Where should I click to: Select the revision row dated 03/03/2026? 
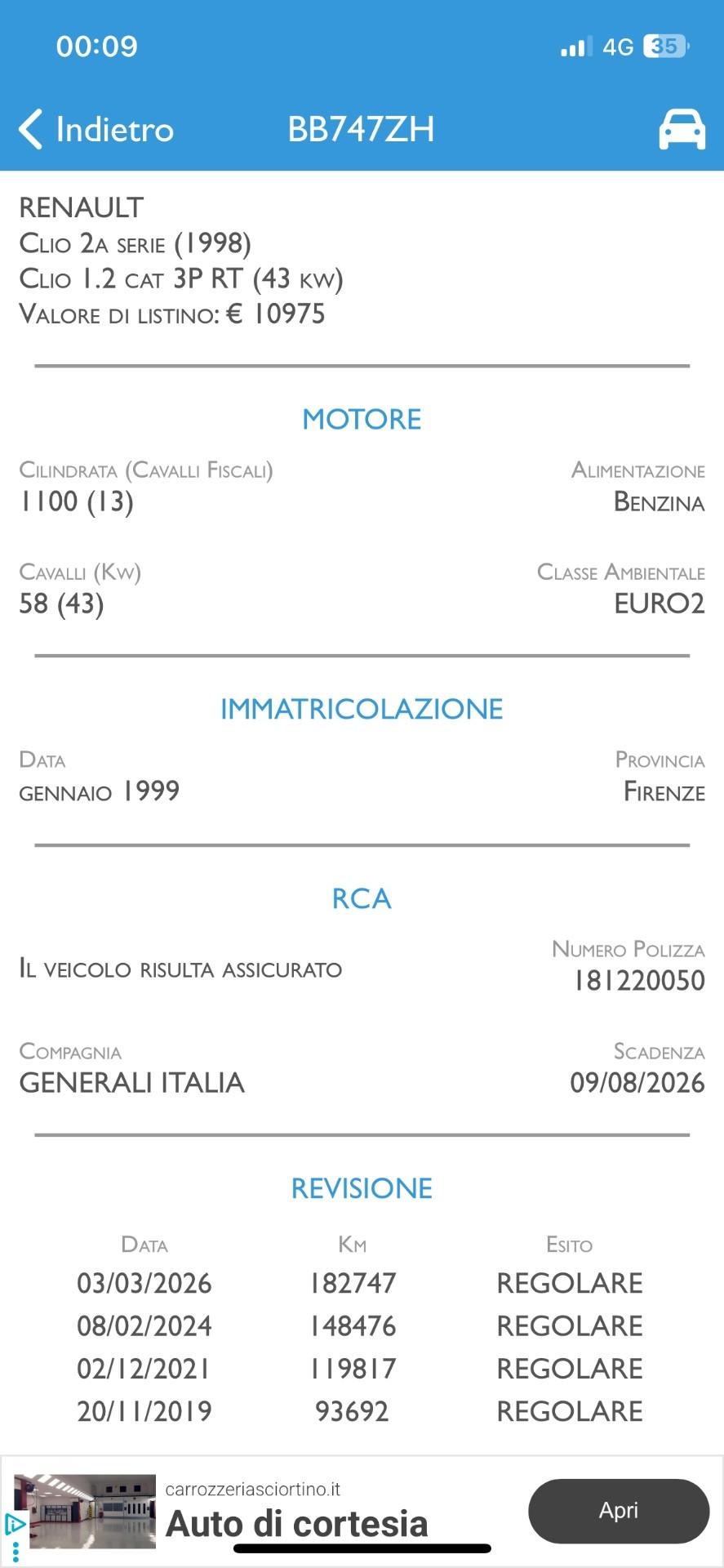362,1283
